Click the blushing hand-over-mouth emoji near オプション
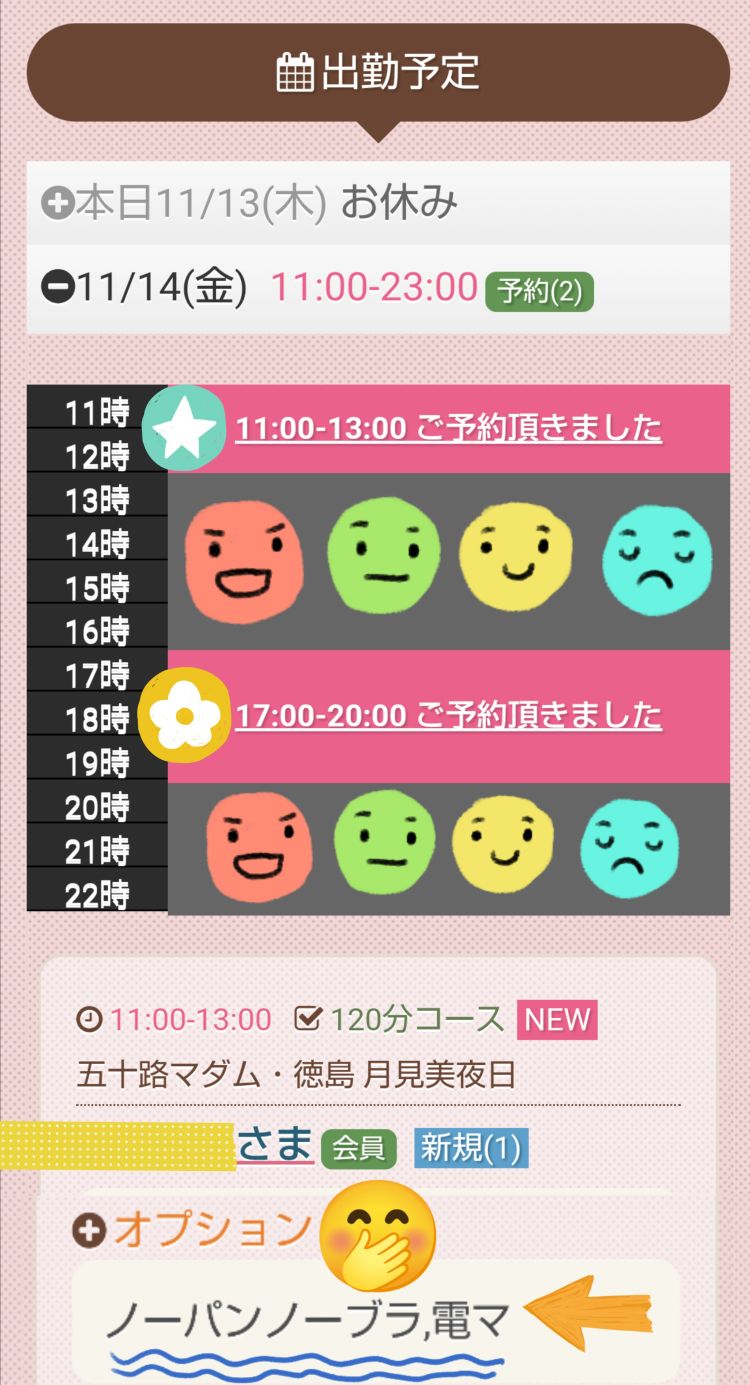The image size is (750, 1385). 379,1240
